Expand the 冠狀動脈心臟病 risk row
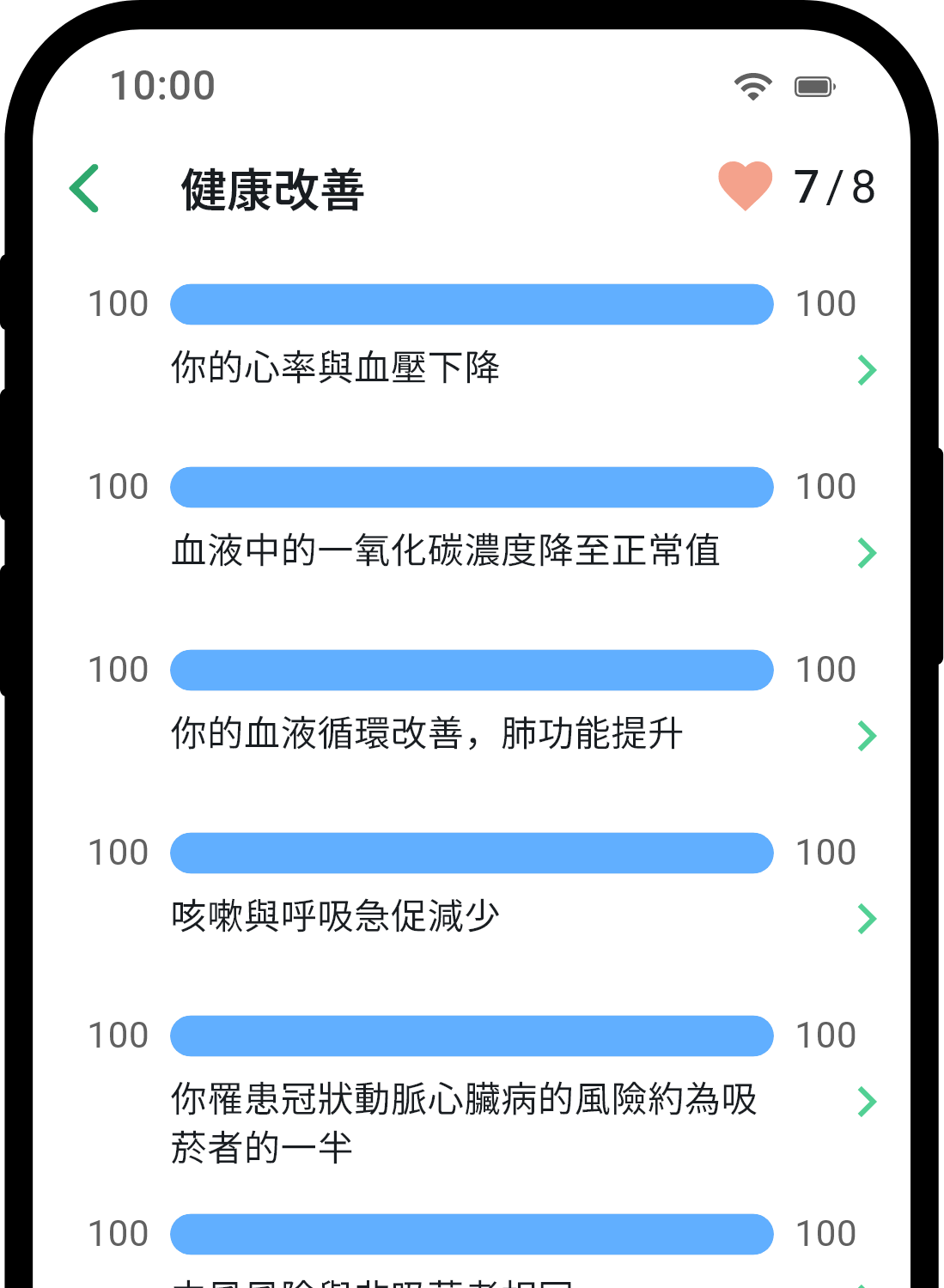944x1288 pixels. coord(866,1102)
